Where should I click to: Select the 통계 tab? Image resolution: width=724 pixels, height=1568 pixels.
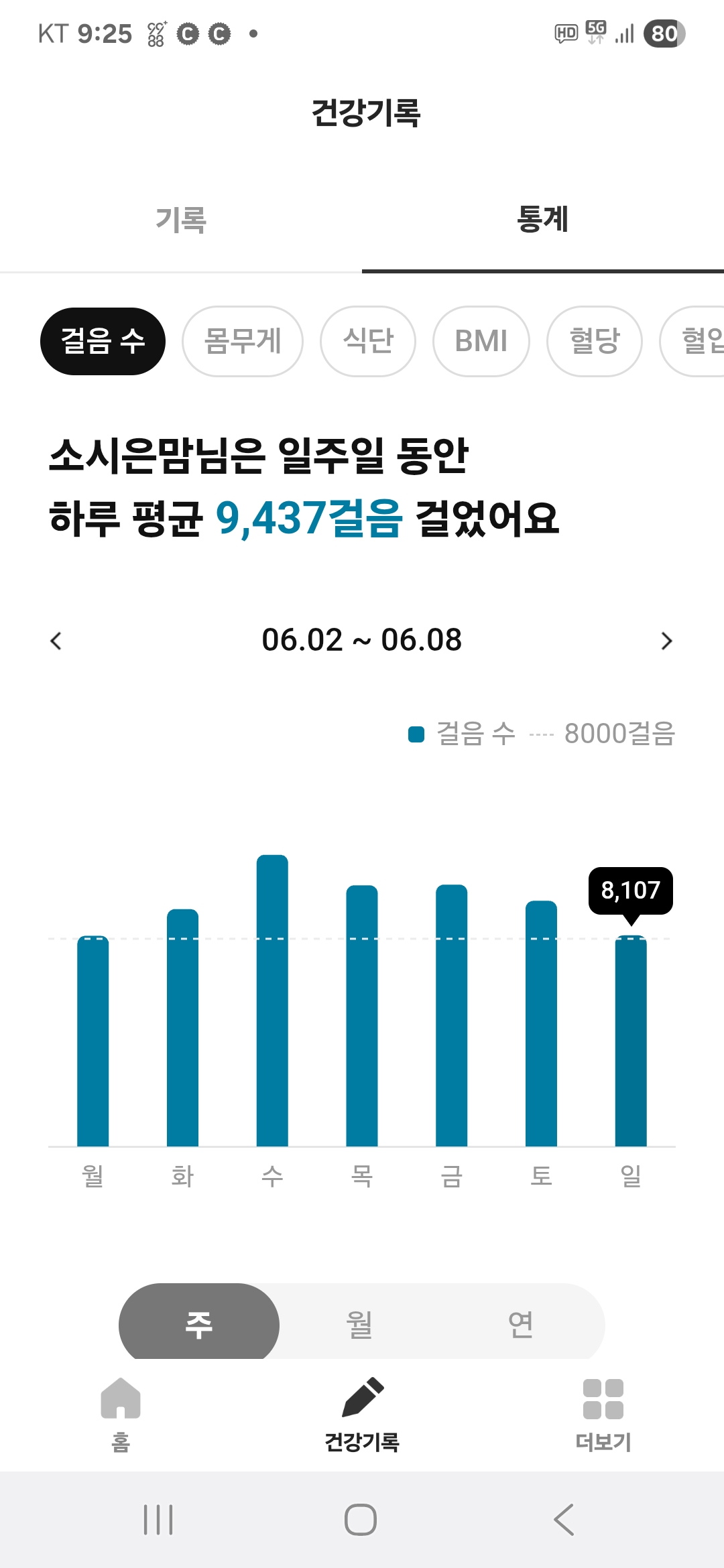point(542,220)
